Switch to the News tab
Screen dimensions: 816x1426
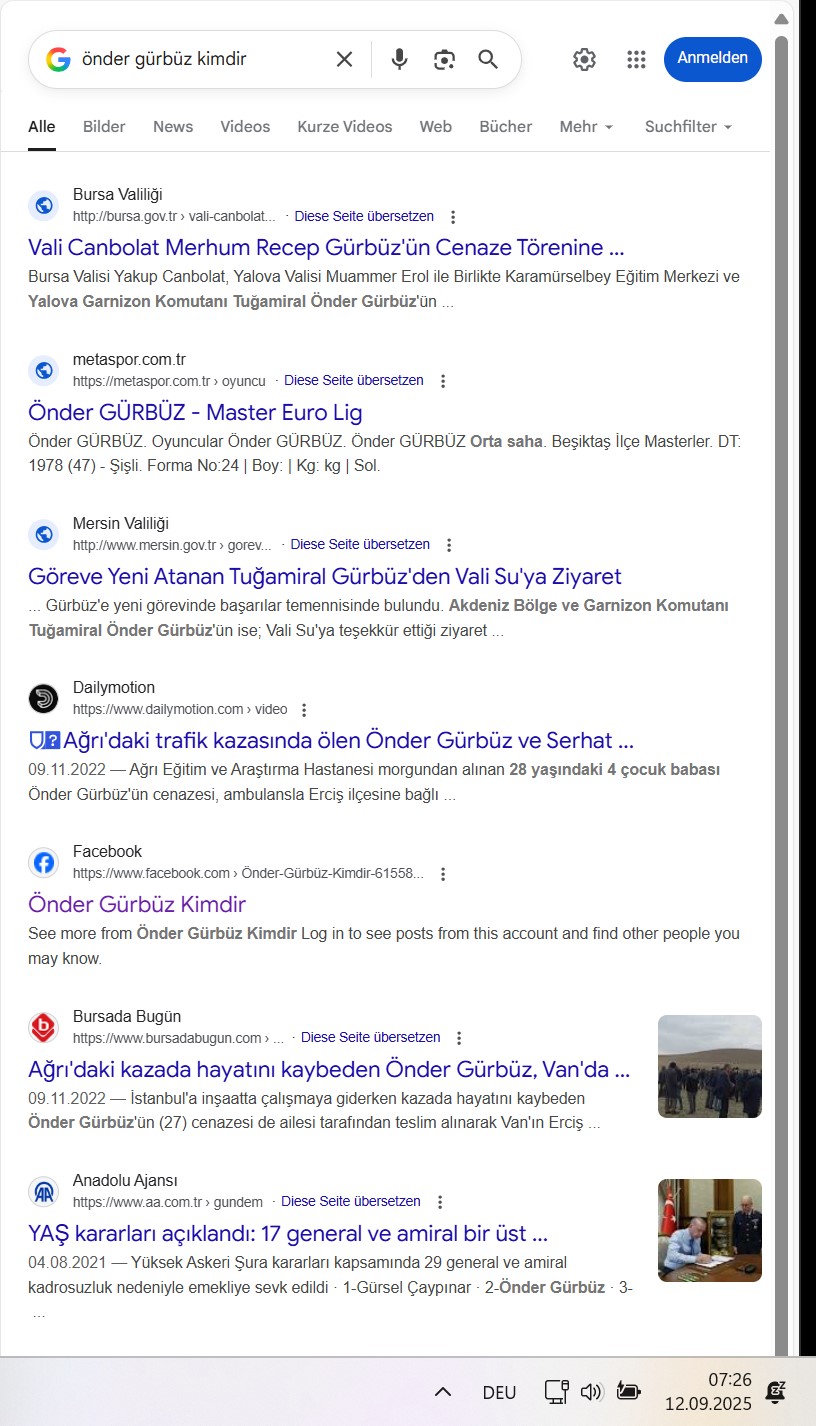(x=173, y=127)
